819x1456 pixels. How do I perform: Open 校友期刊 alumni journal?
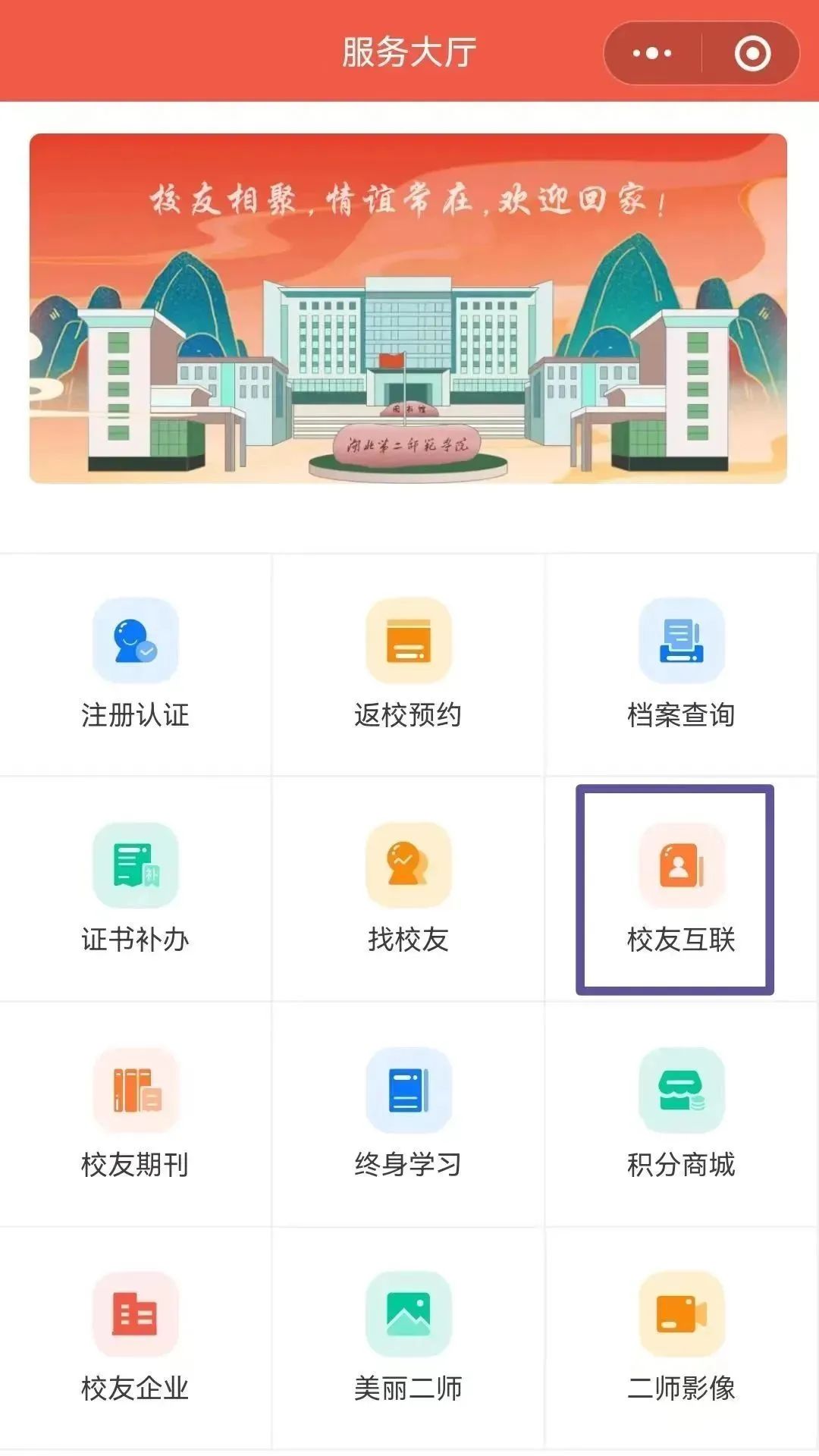click(x=136, y=1113)
